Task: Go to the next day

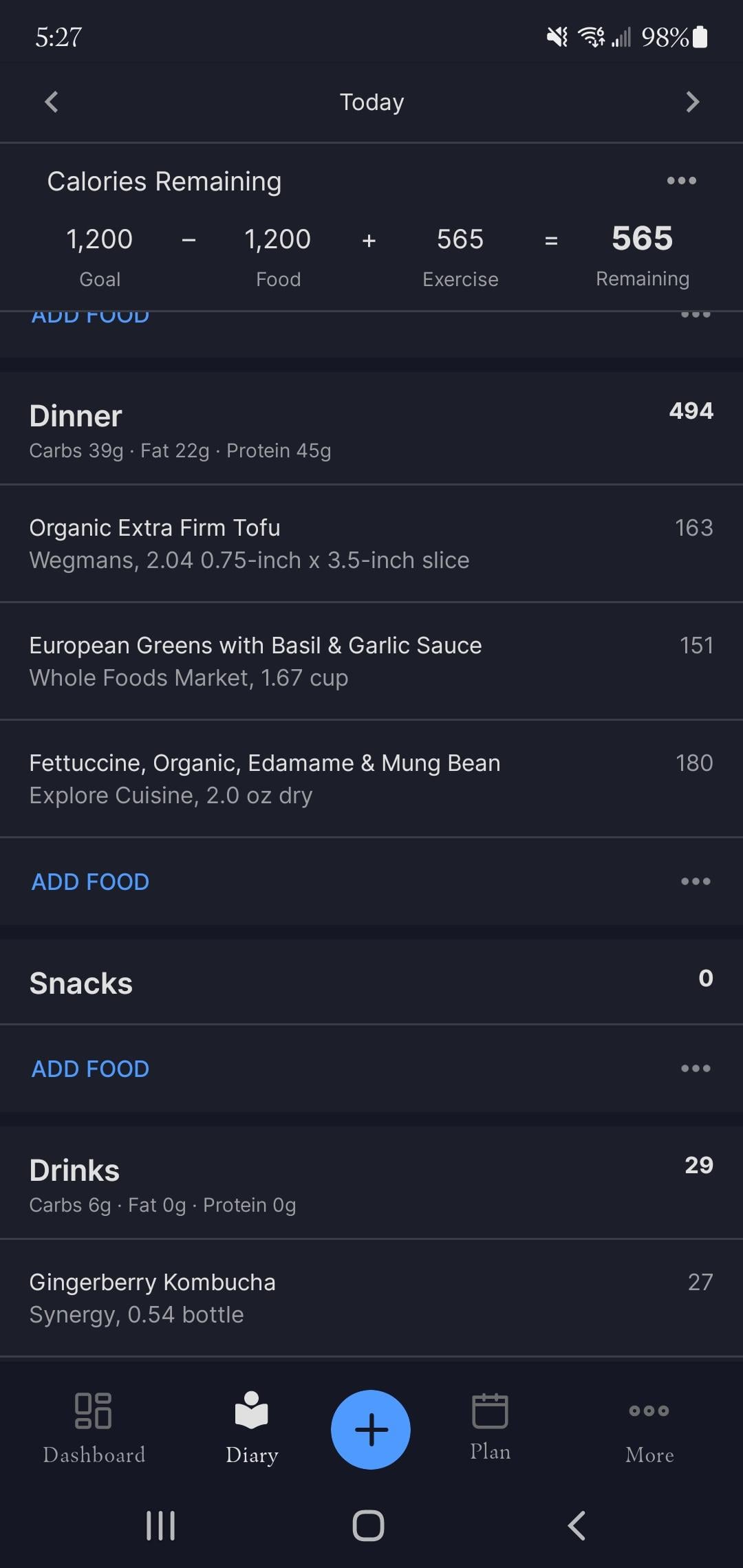Action: coord(692,102)
